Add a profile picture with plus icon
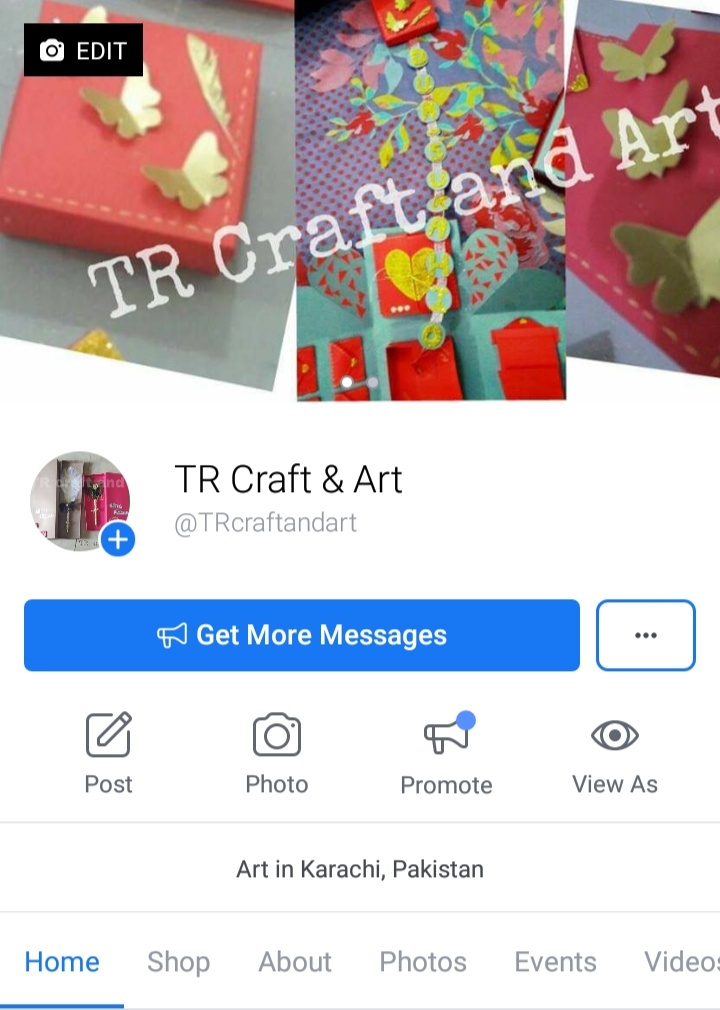The height and width of the screenshot is (1010, 720). coord(118,540)
